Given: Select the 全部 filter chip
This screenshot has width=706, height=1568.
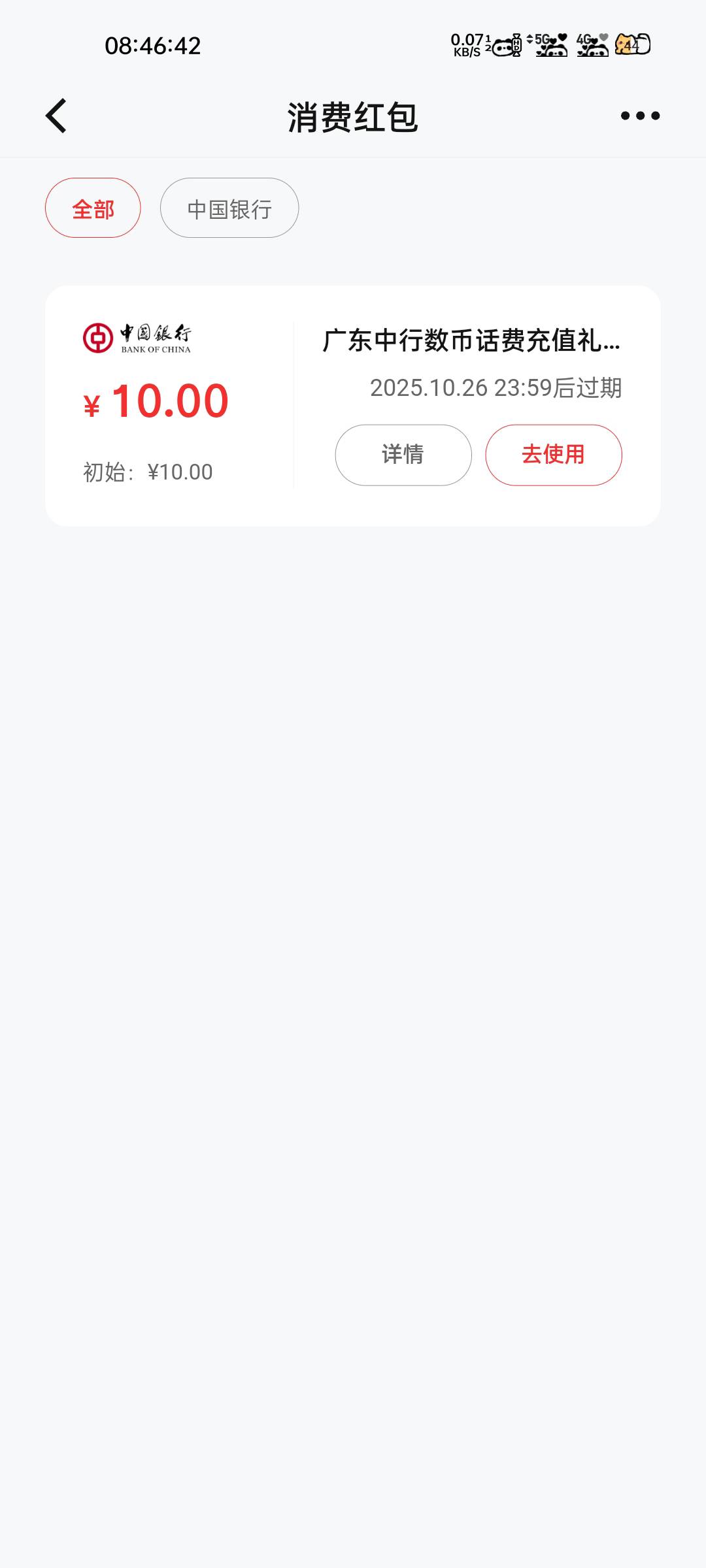Looking at the screenshot, I should tap(93, 208).
